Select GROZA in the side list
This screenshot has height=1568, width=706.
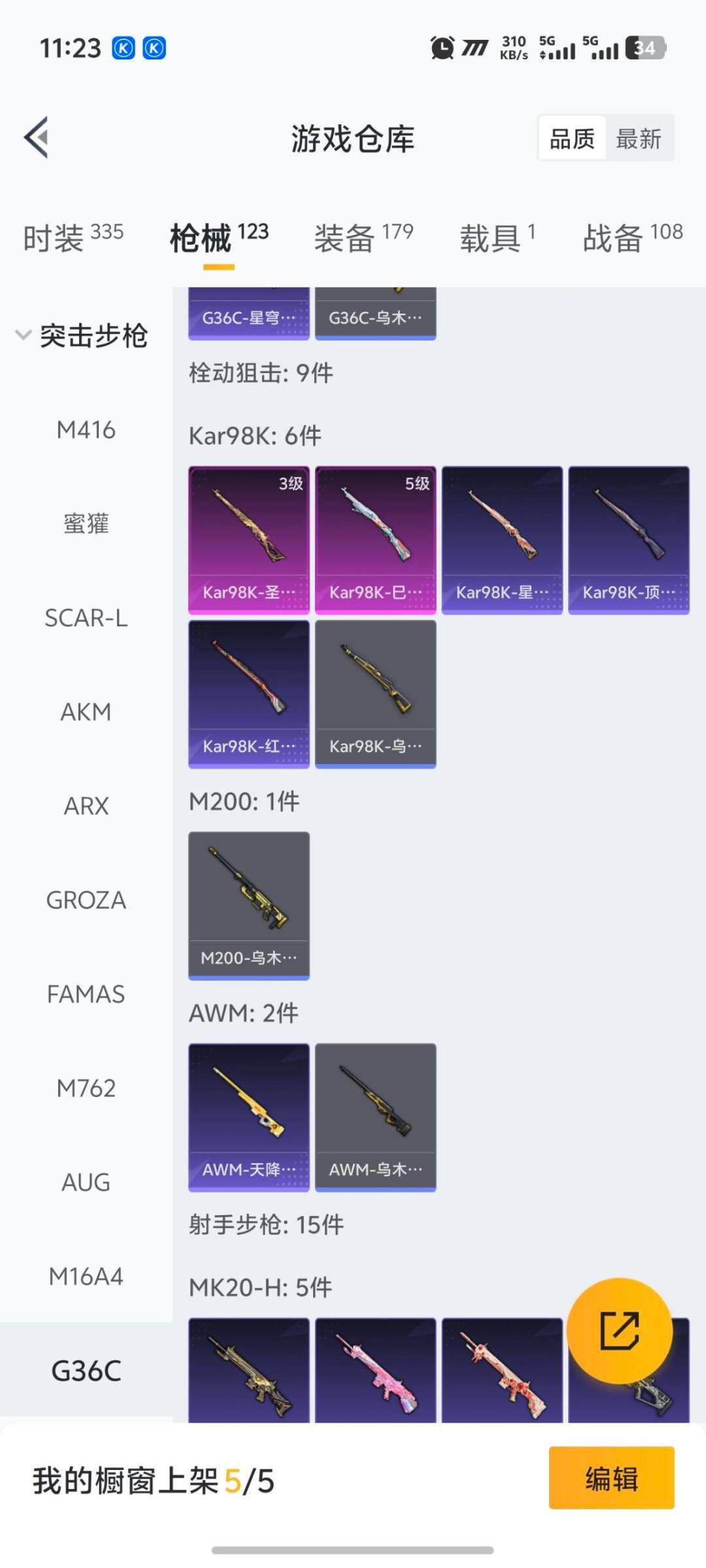86,900
